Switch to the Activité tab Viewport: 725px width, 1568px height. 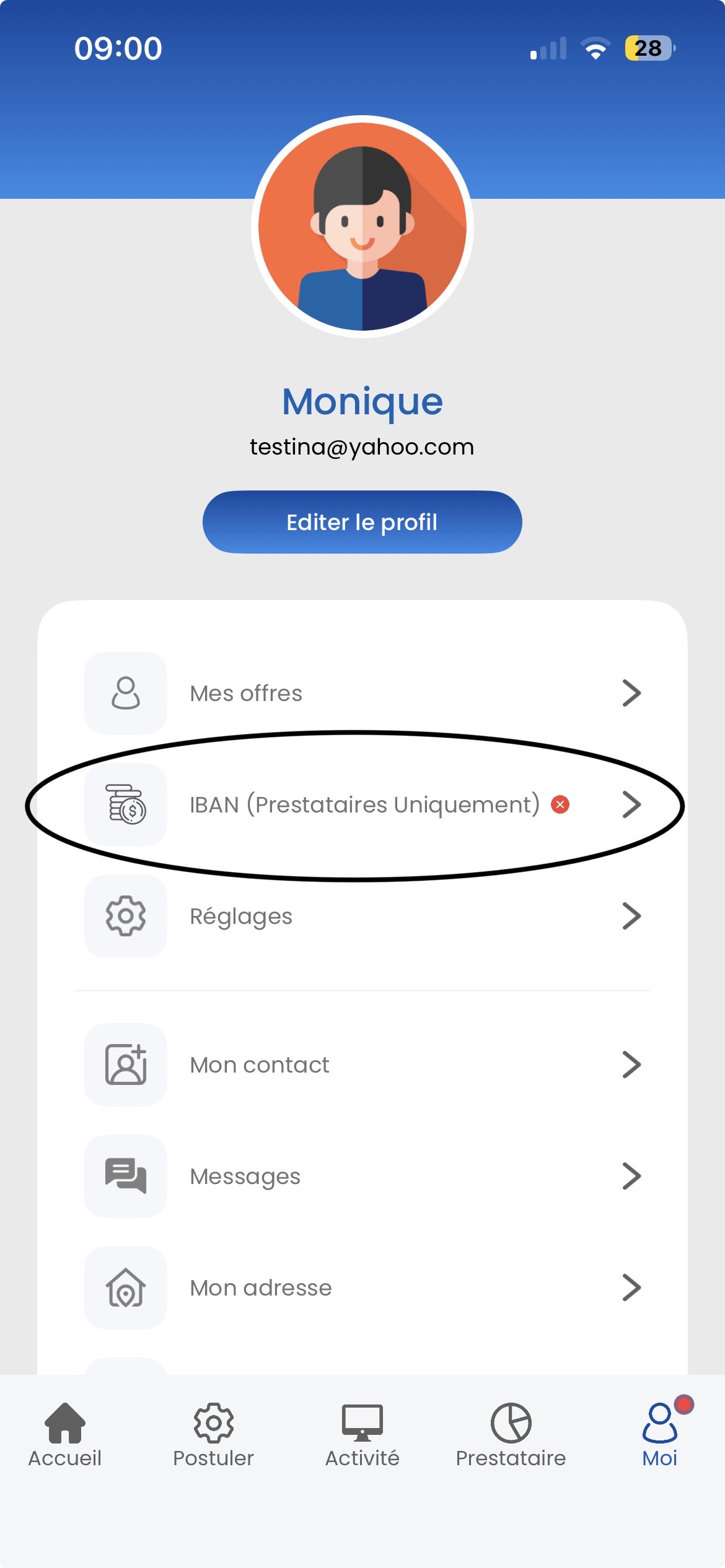click(362, 1431)
